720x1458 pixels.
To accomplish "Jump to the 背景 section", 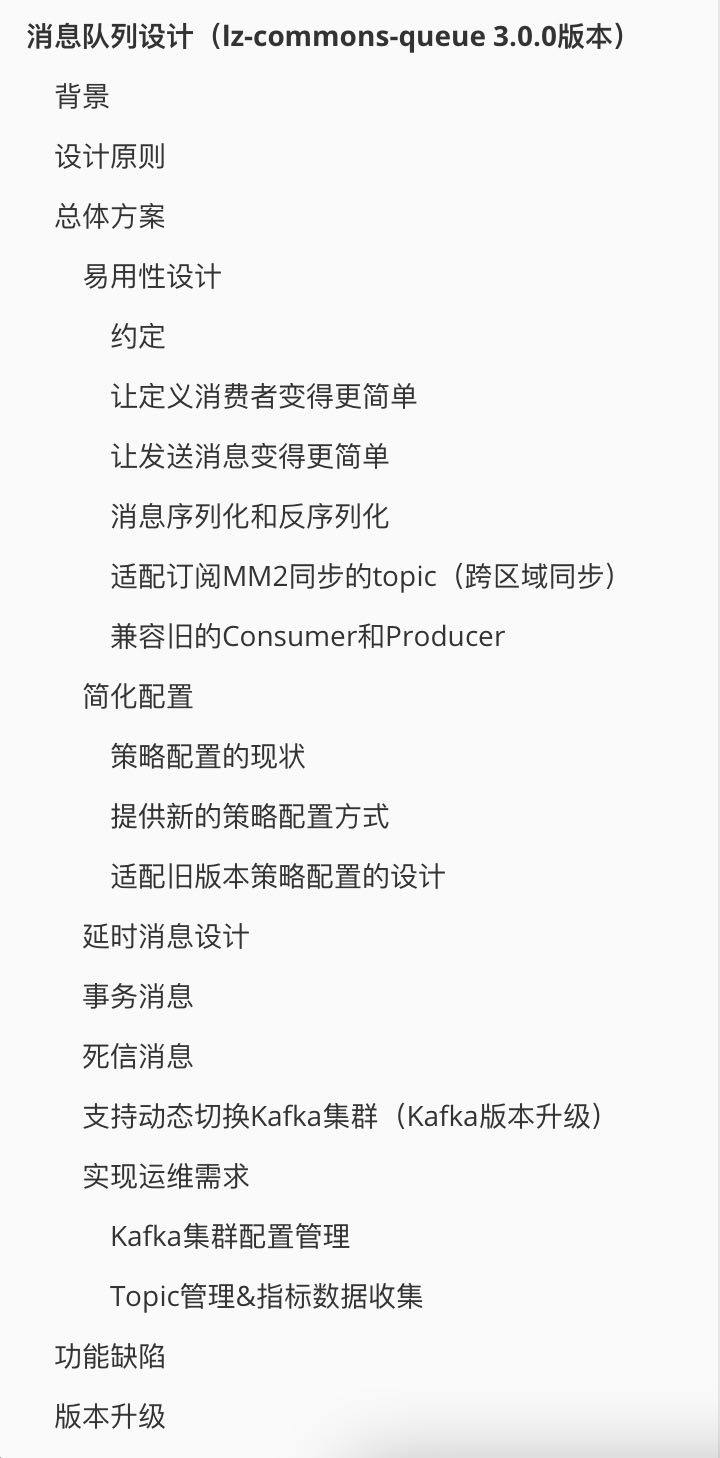I will click(82, 97).
